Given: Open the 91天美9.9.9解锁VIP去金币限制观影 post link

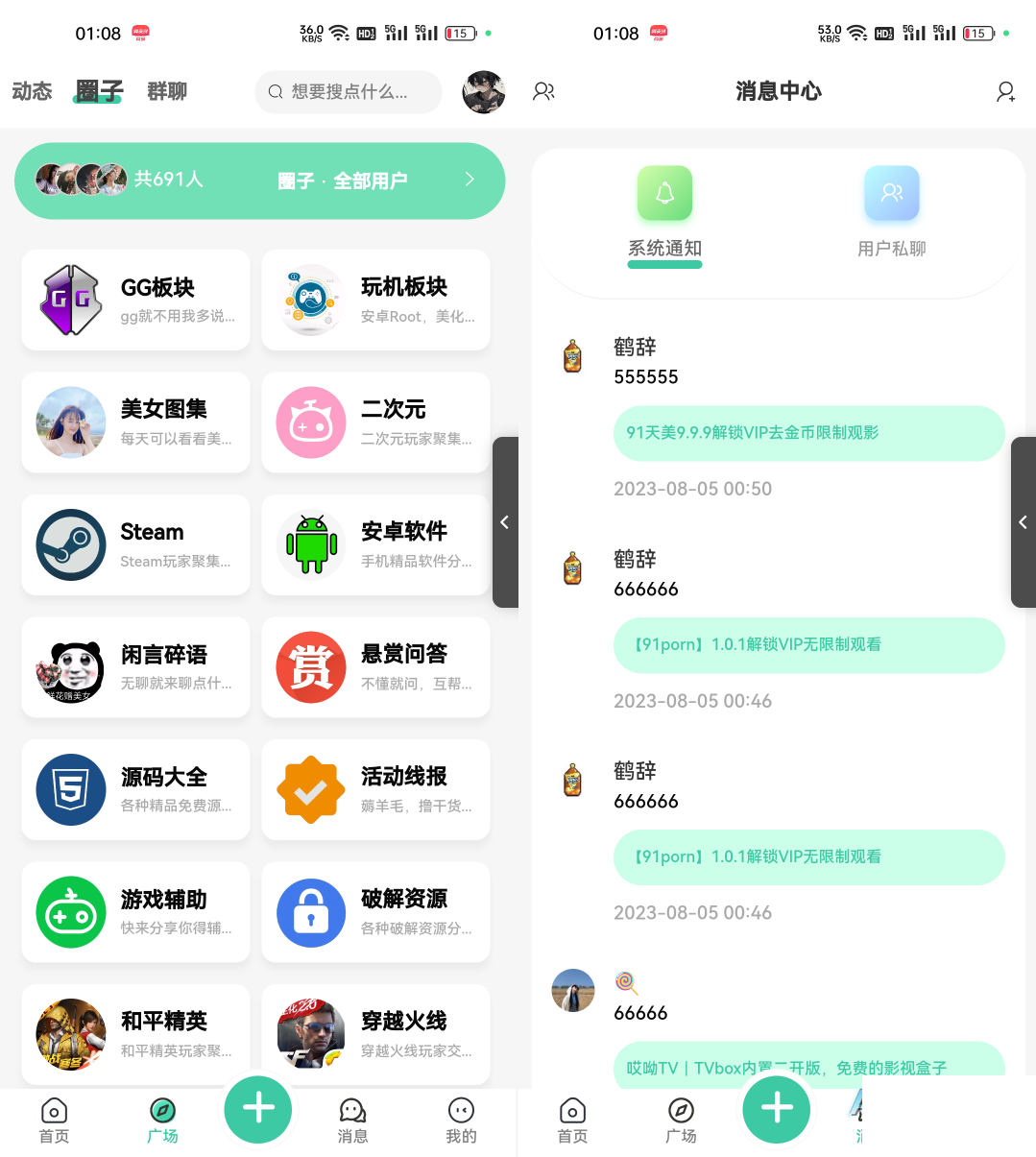Looking at the screenshot, I should 808,433.
